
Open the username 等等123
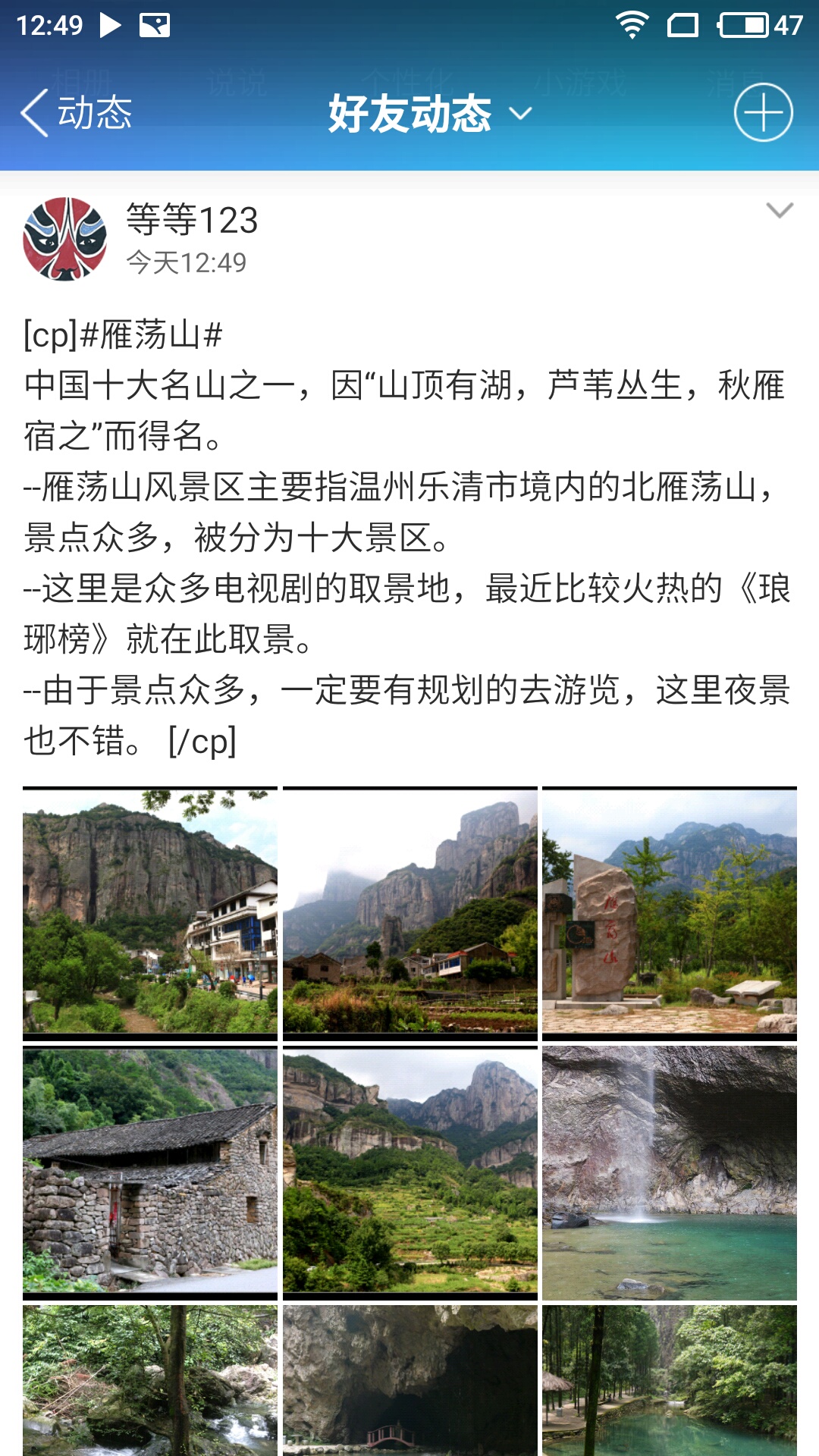pyautogui.click(x=192, y=220)
